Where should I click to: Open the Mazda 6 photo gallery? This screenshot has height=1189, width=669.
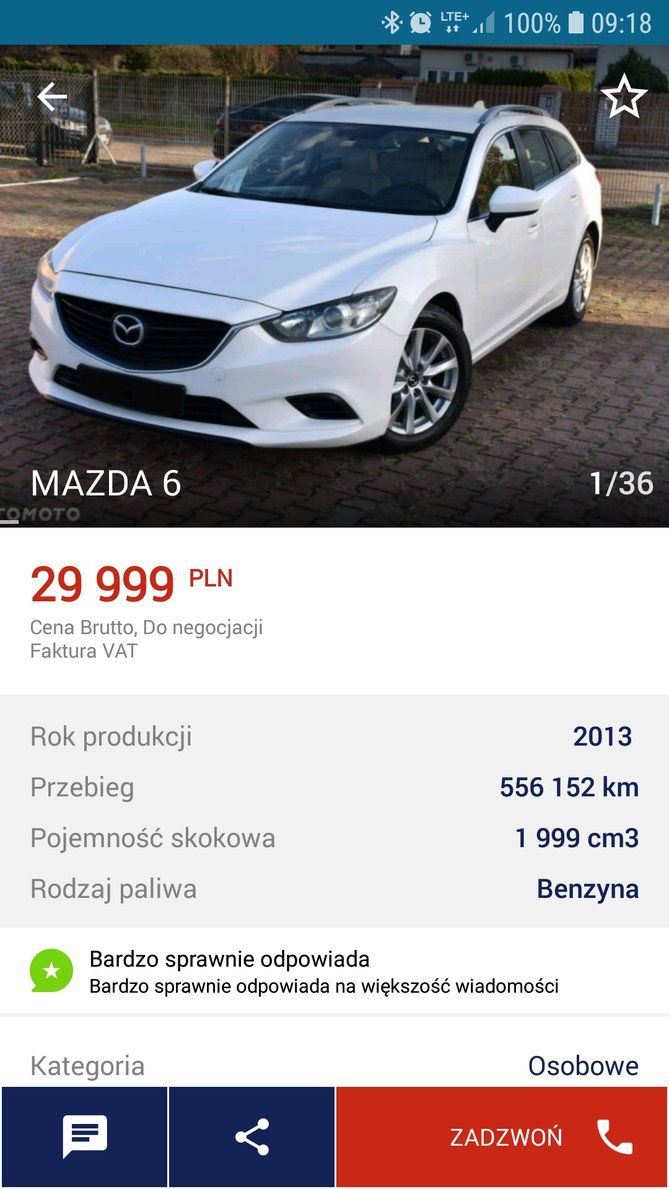(x=334, y=290)
